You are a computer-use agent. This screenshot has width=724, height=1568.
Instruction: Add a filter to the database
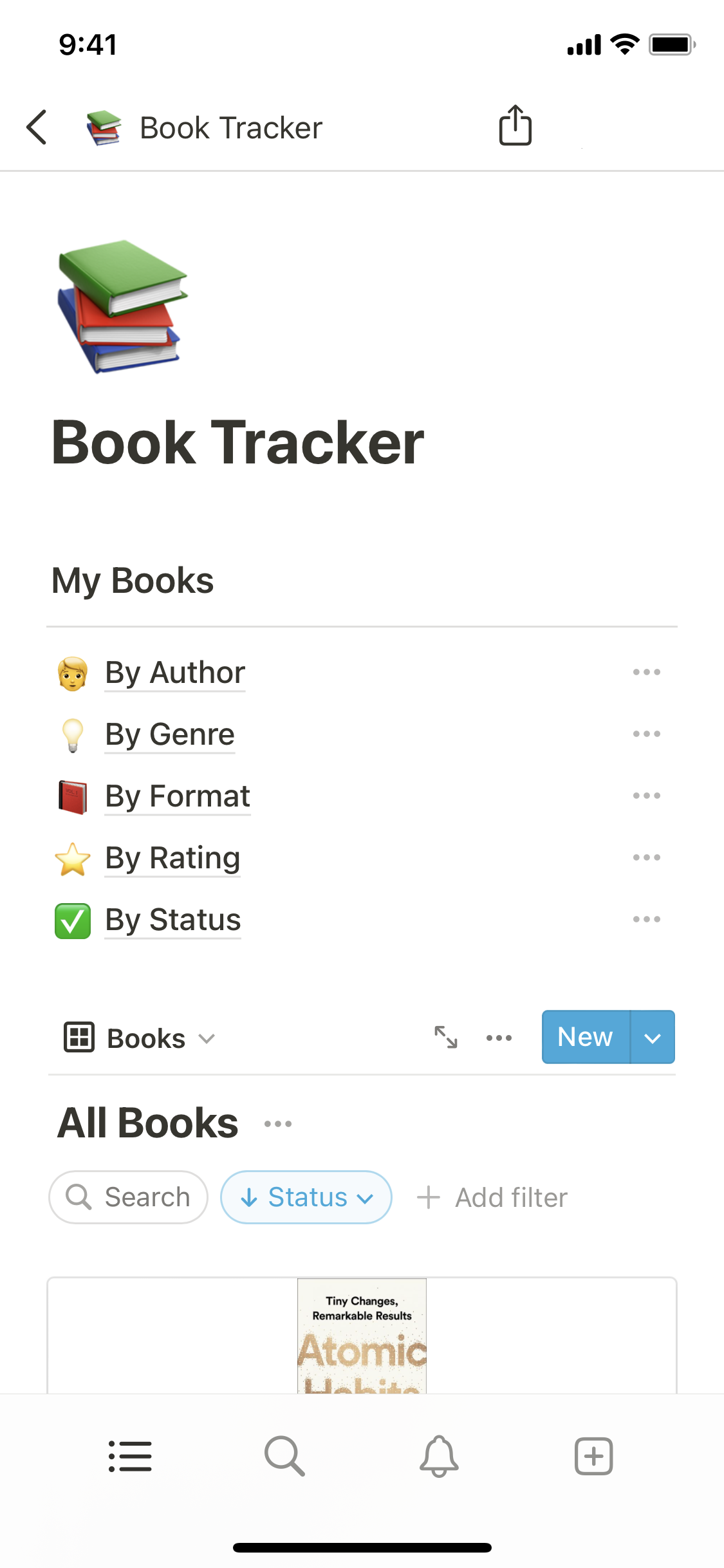tap(493, 1197)
